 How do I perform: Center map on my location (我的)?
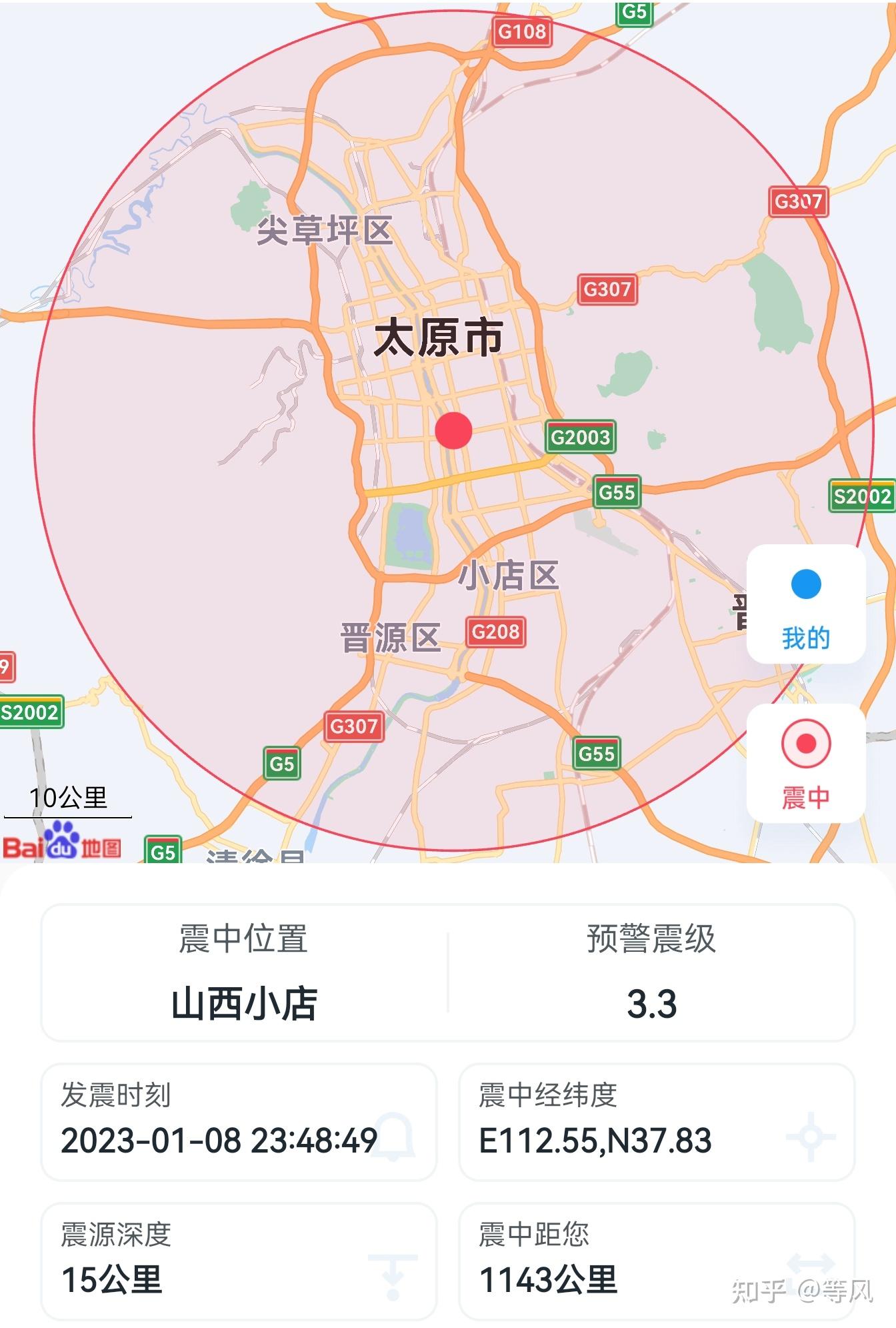point(806,604)
